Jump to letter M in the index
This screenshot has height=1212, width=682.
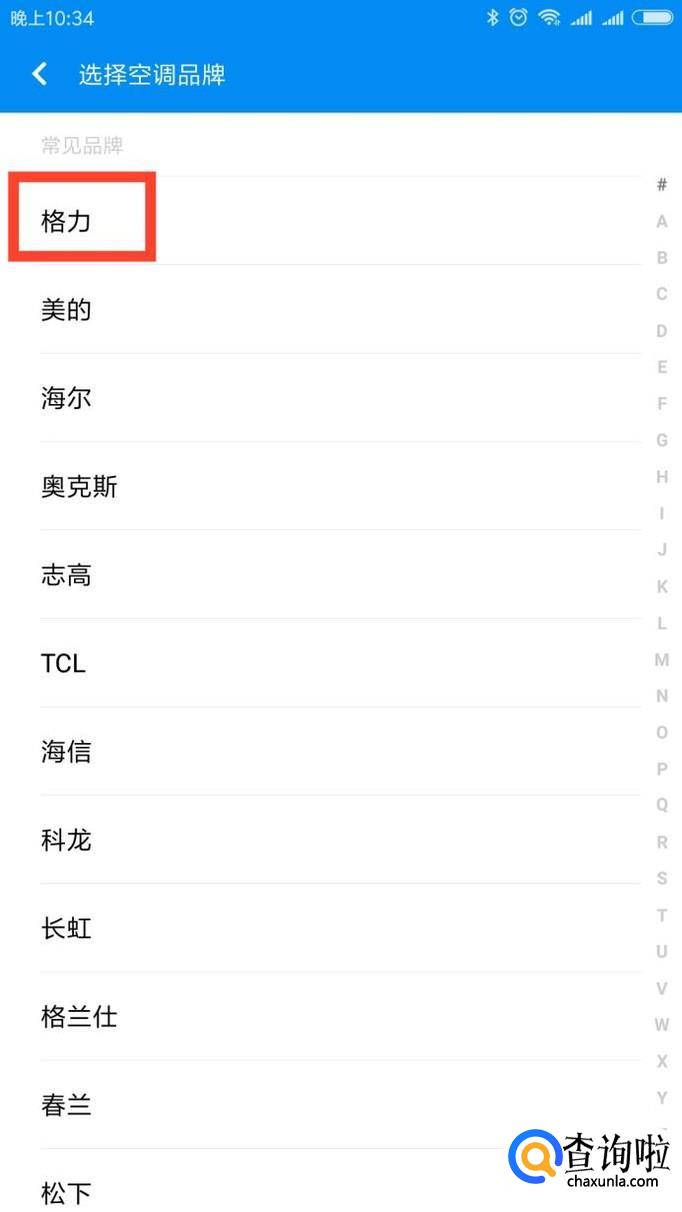[661, 660]
